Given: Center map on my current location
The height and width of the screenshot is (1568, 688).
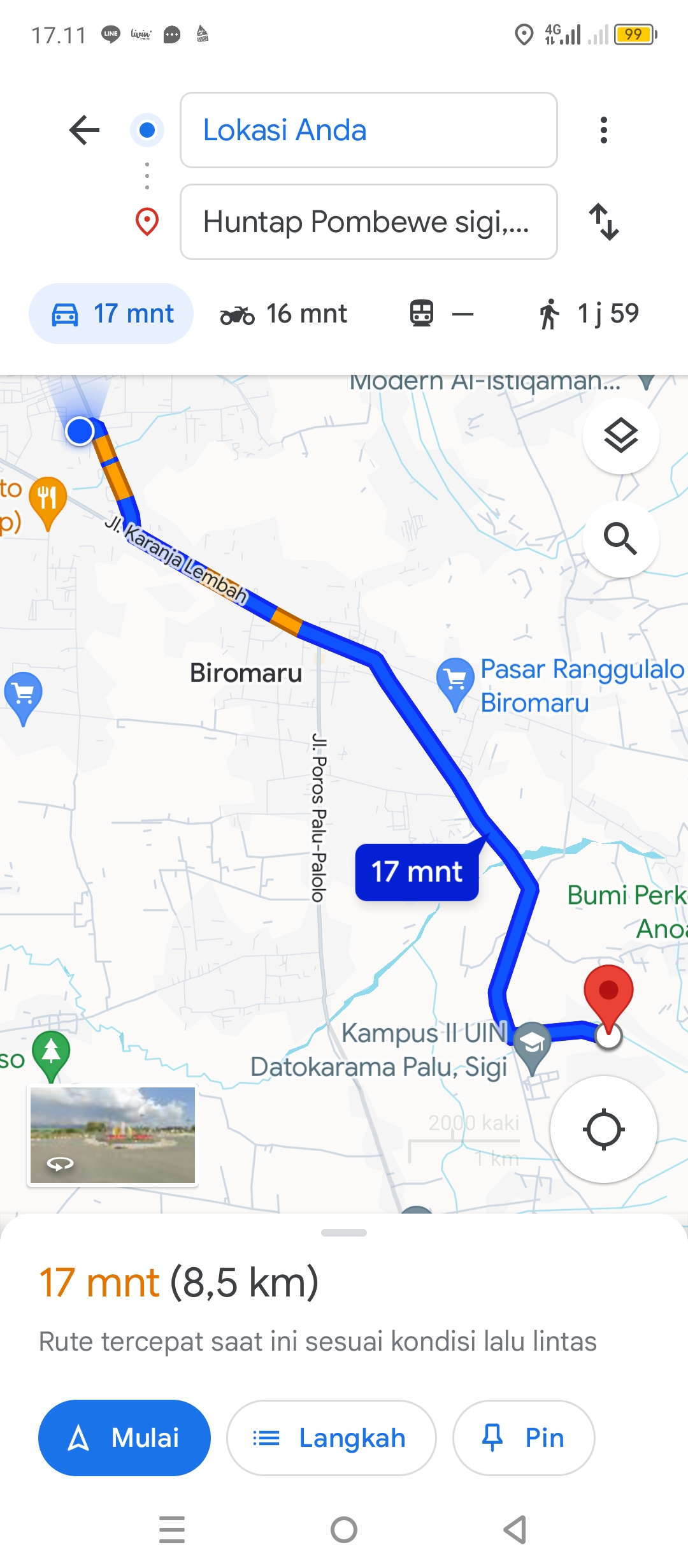Looking at the screenshot, I should point(603,1129).
